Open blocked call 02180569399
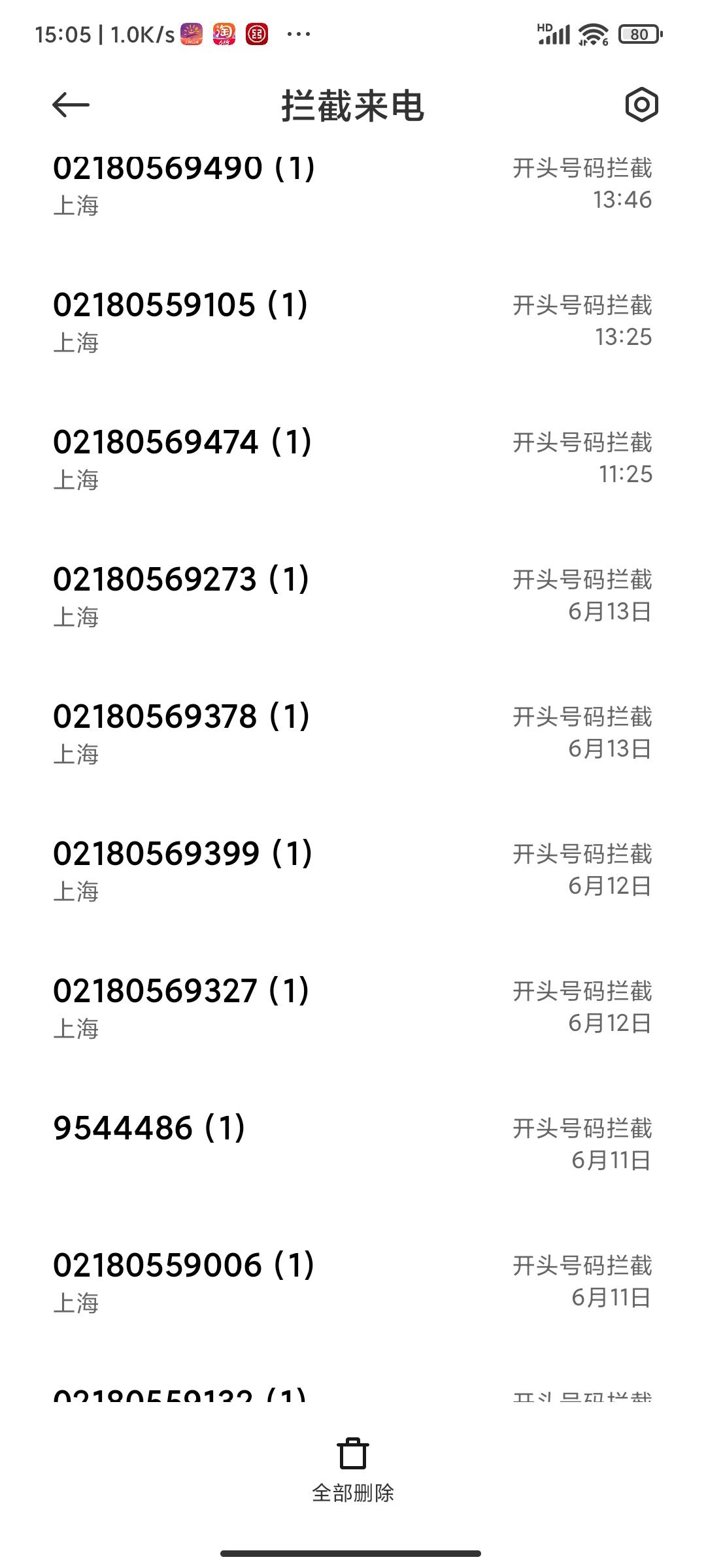 (x=353, y=872)
